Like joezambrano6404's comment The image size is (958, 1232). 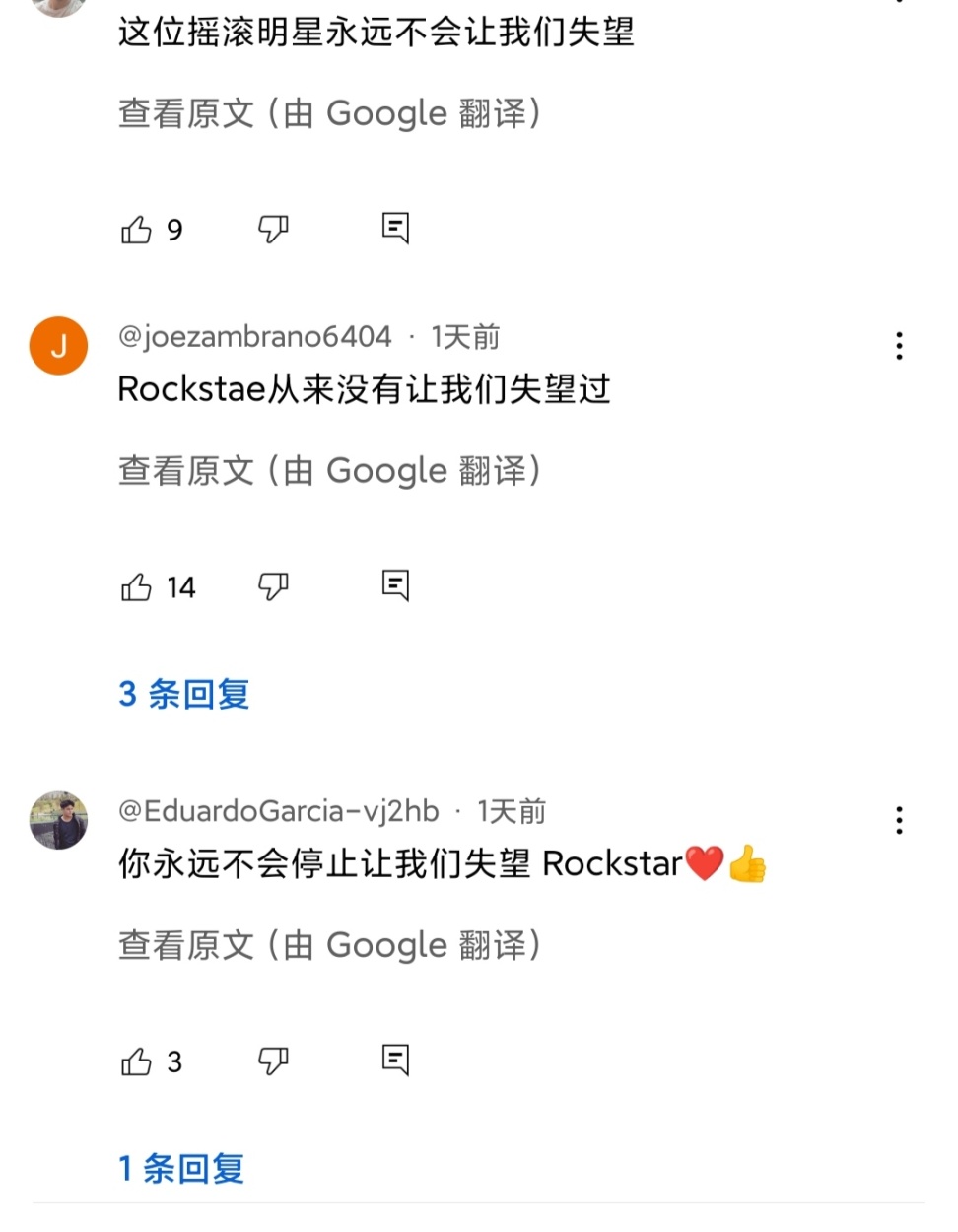click(136, 587)
